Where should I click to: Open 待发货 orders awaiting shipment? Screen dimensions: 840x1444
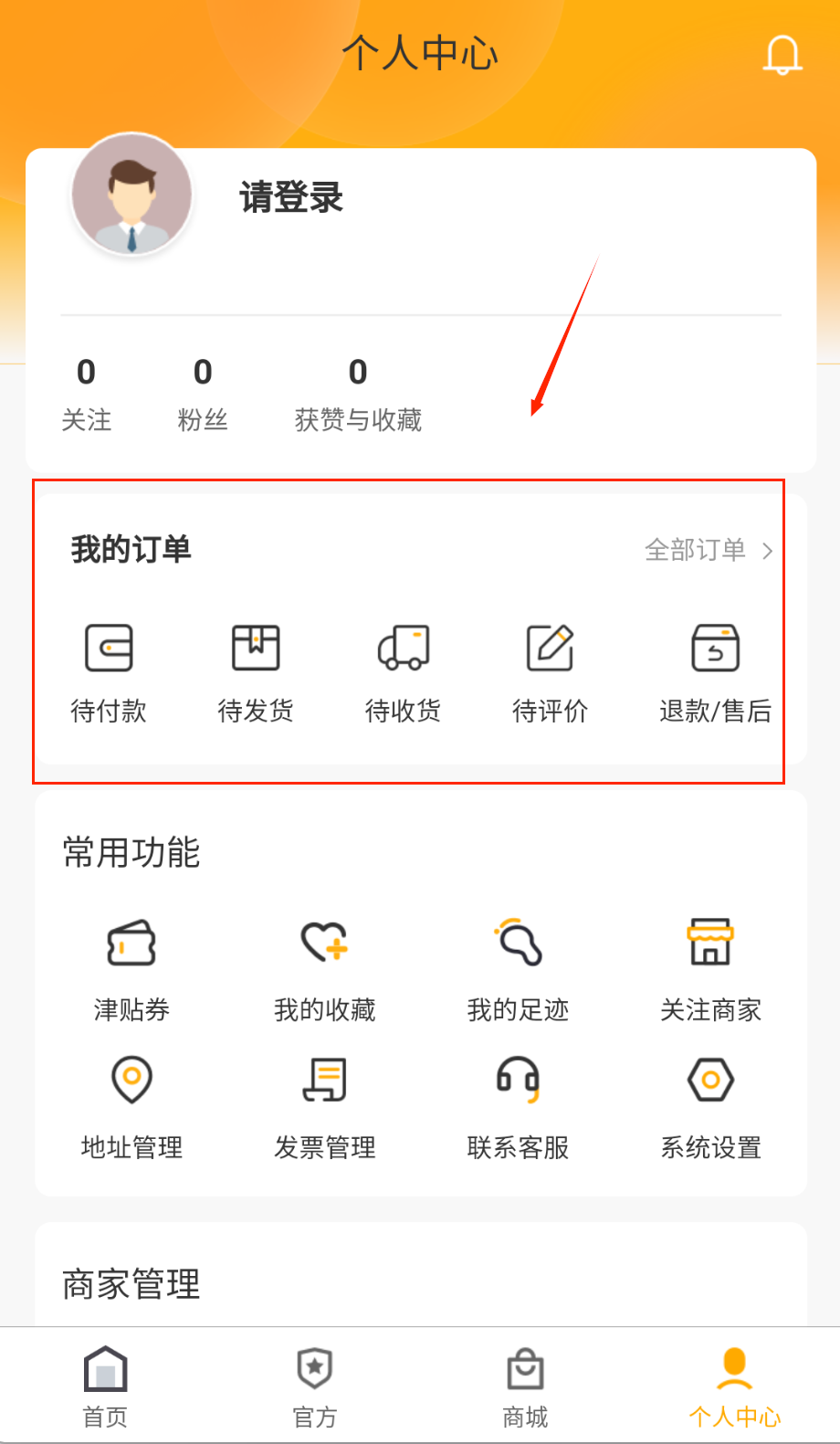pos(256,671)
